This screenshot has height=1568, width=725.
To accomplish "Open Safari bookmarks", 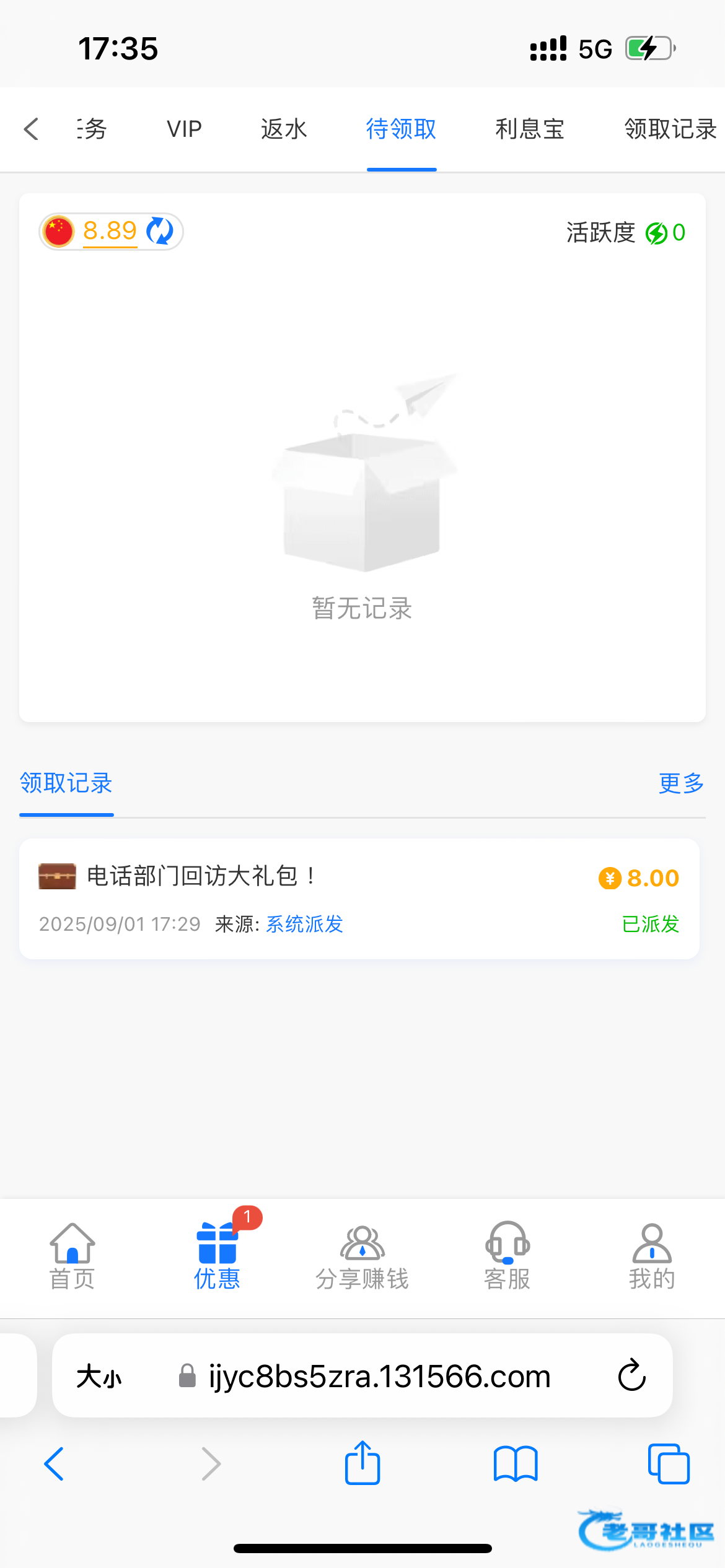I will 515,1464.
